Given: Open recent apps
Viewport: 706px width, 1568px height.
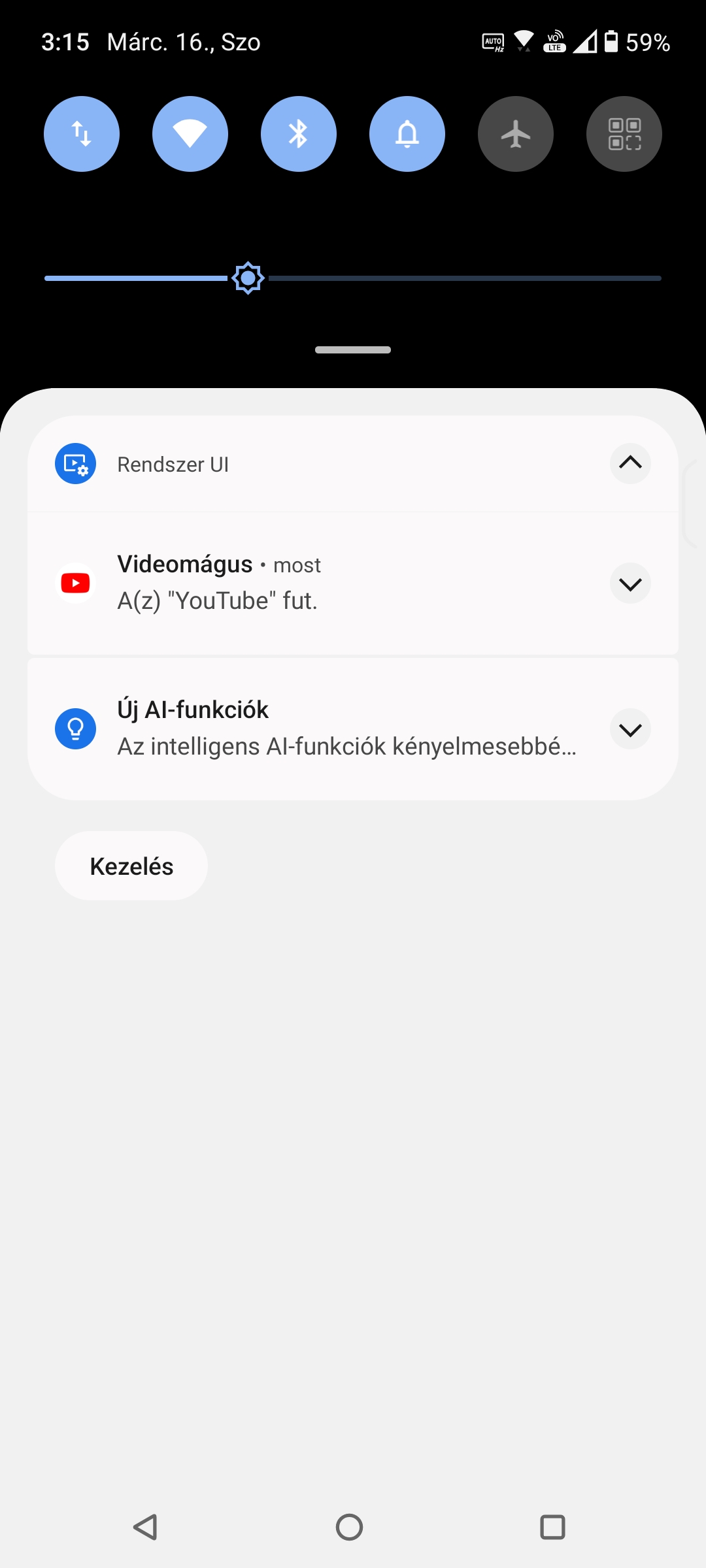Looking at the screenshot, I should pyautogui.click(x=552, y=1527).
